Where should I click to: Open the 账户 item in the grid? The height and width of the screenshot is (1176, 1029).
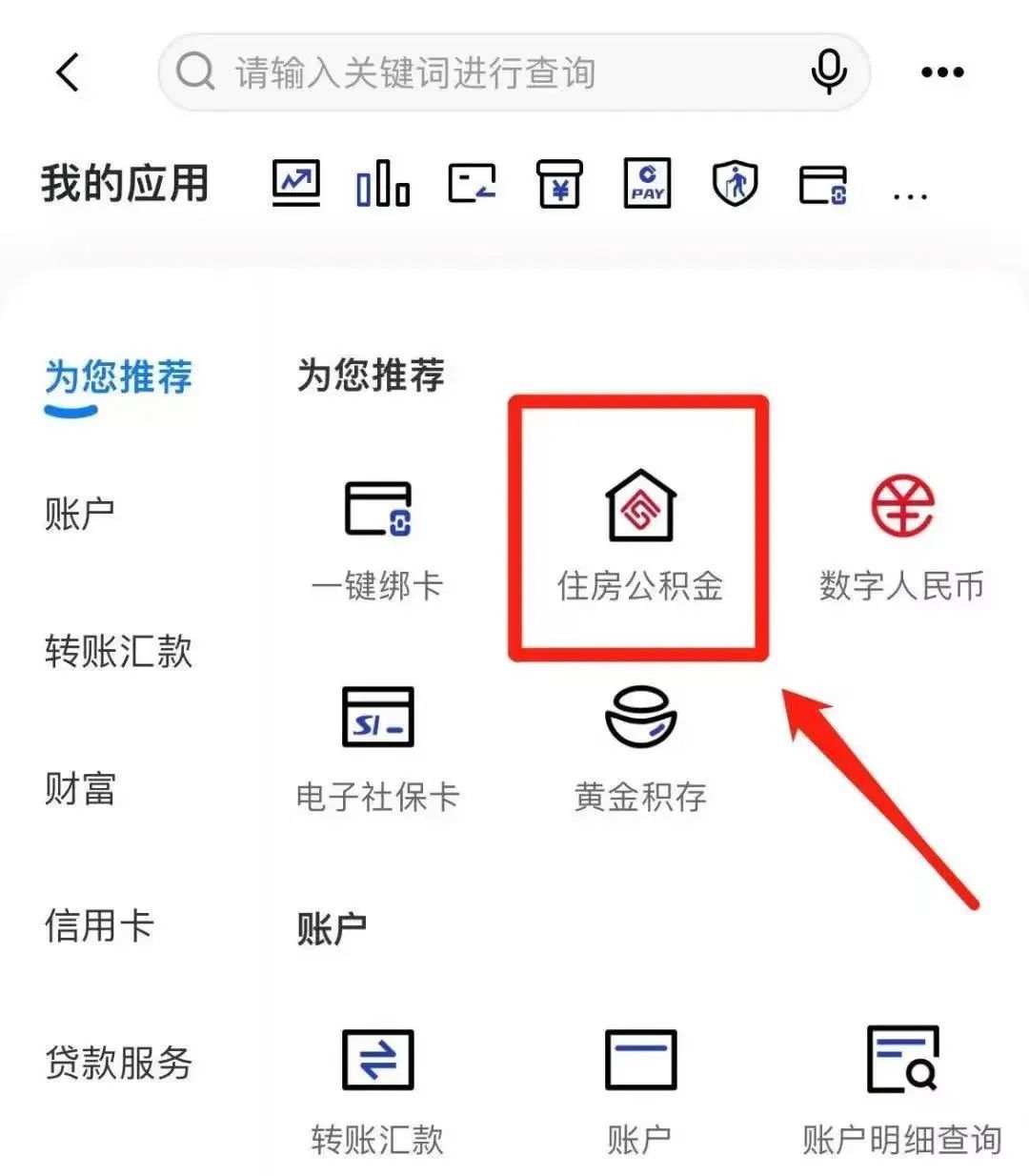(639, 1086)
